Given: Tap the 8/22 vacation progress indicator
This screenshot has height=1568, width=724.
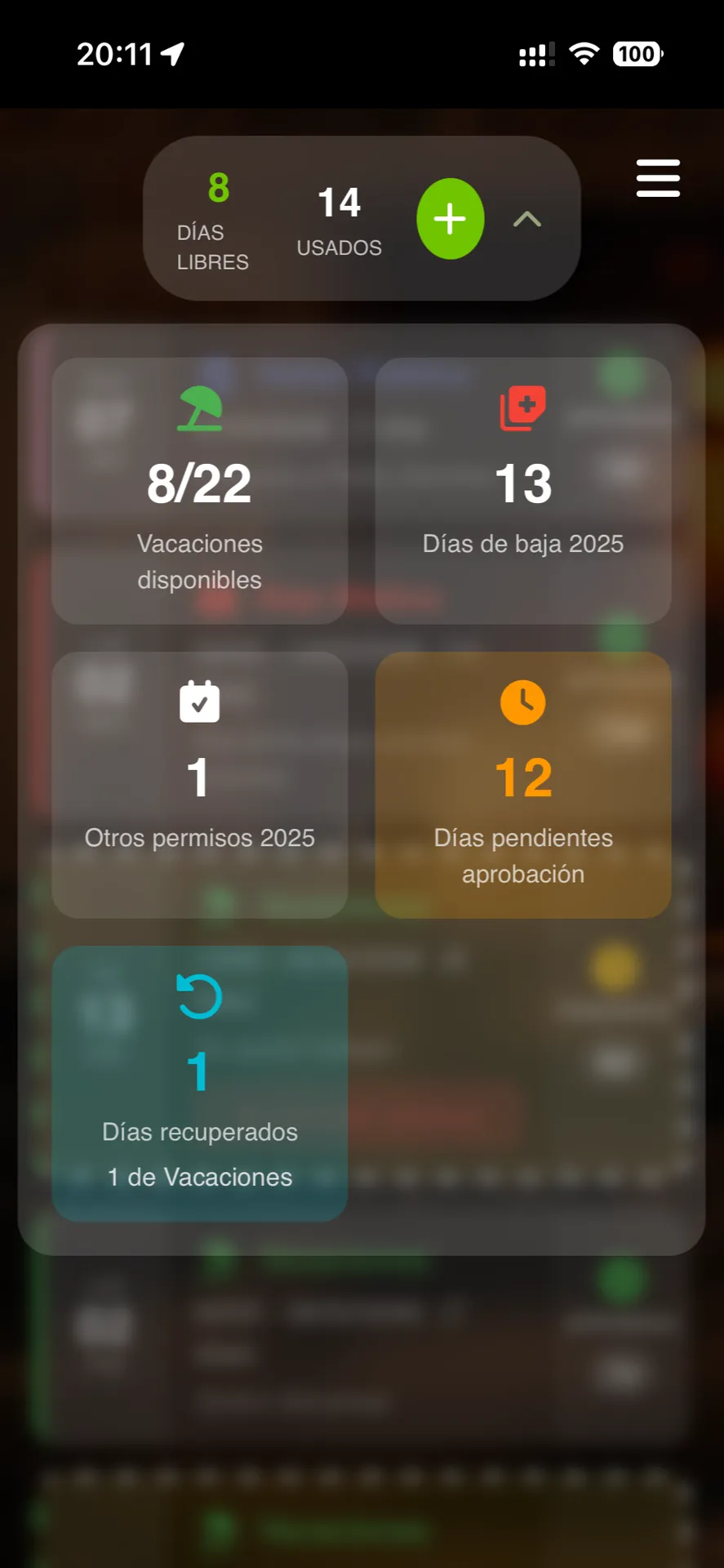Looking at the screenshot, I should coord(201,482).
